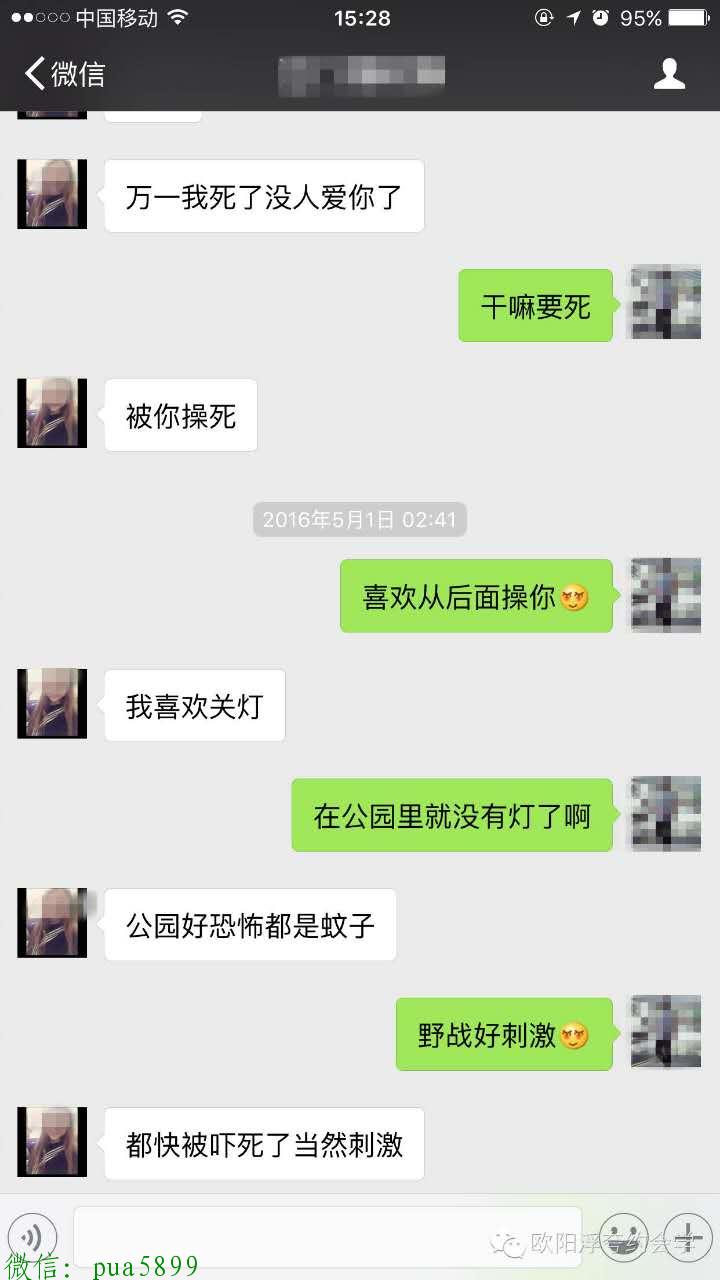Screen dimensions: 720x1280
Task: Open the plus attachments menu
Action: pyautogui.click(x=687, y=1236)
